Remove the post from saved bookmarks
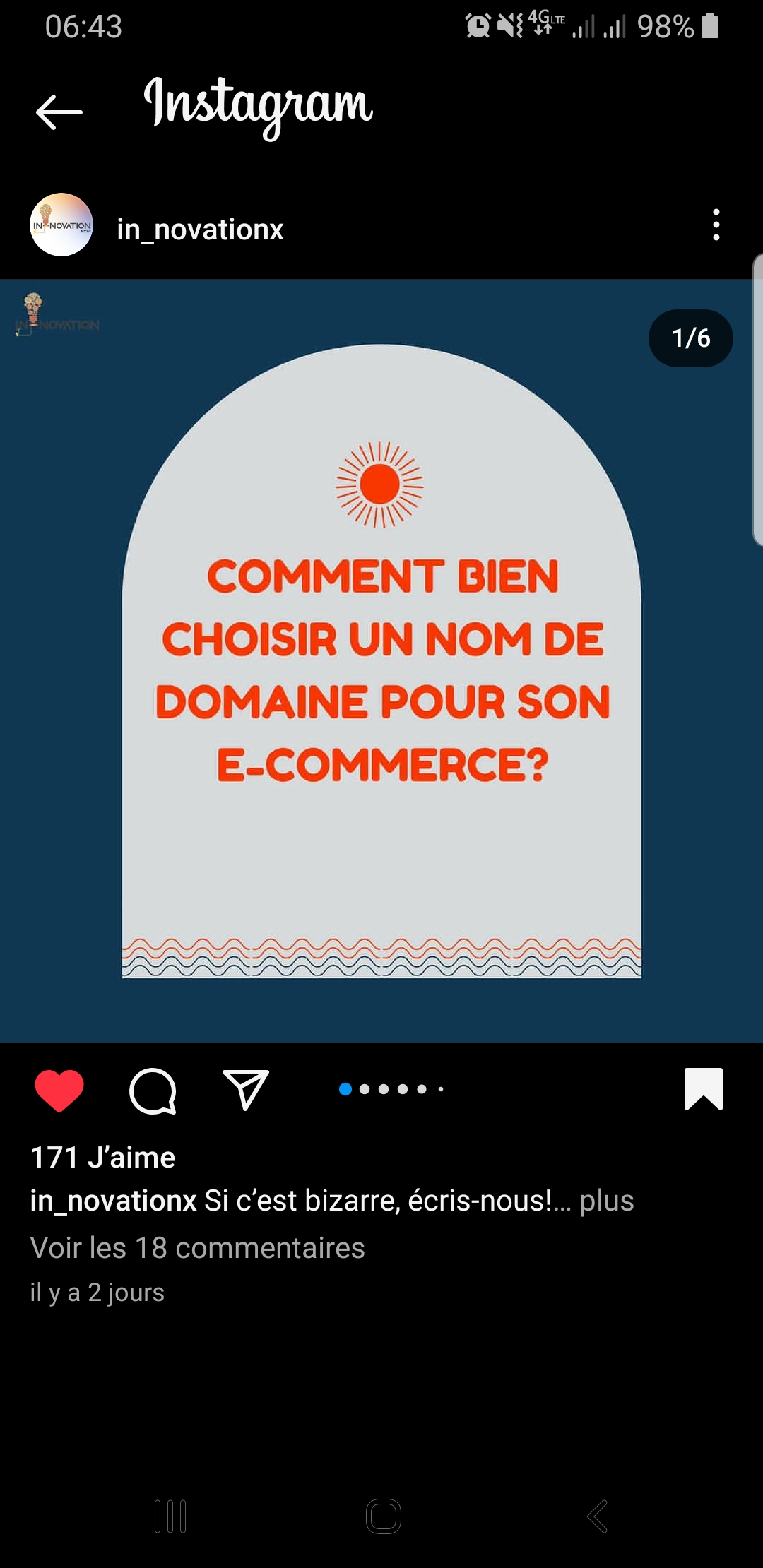The image size is (763, 1568). coord(704,1089)
